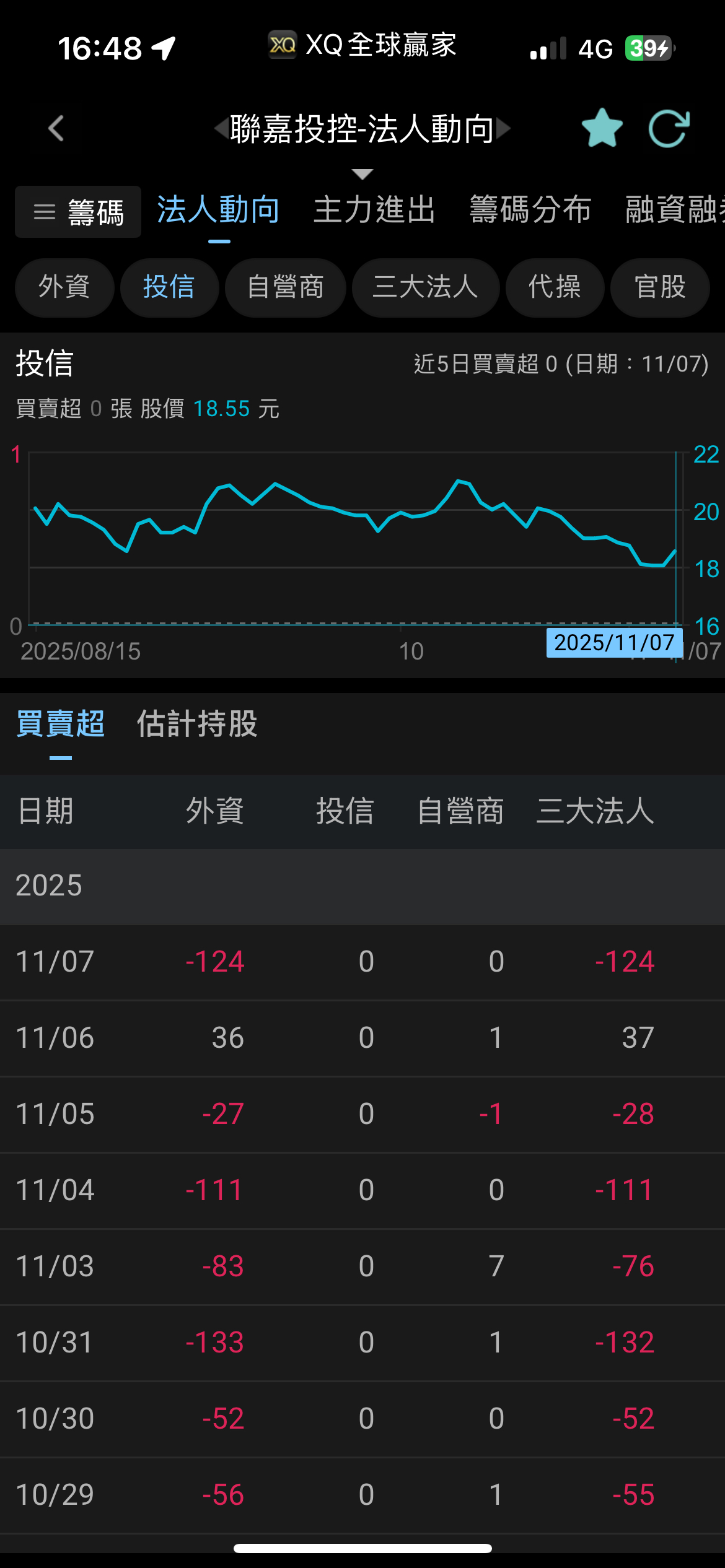Expand the 聯嘉投控-法人動向 title dropdown

pos(362,174)
